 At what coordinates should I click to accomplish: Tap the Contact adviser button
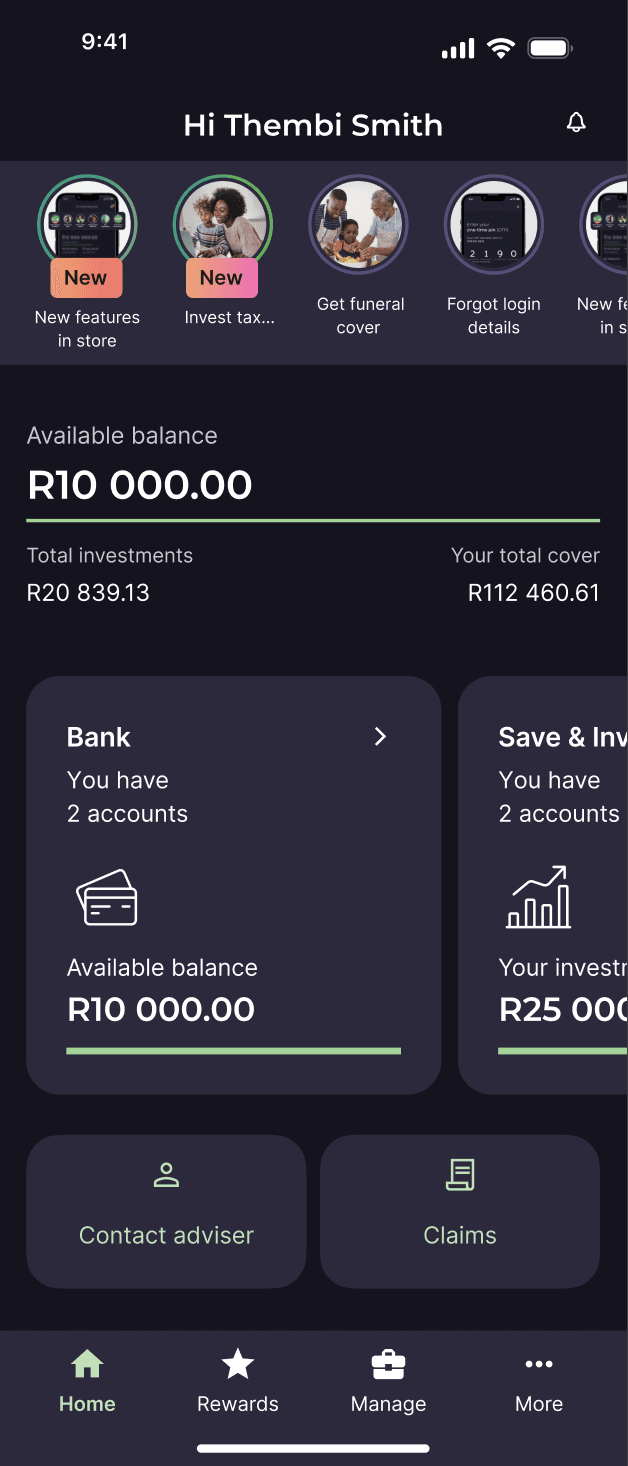166,1211
